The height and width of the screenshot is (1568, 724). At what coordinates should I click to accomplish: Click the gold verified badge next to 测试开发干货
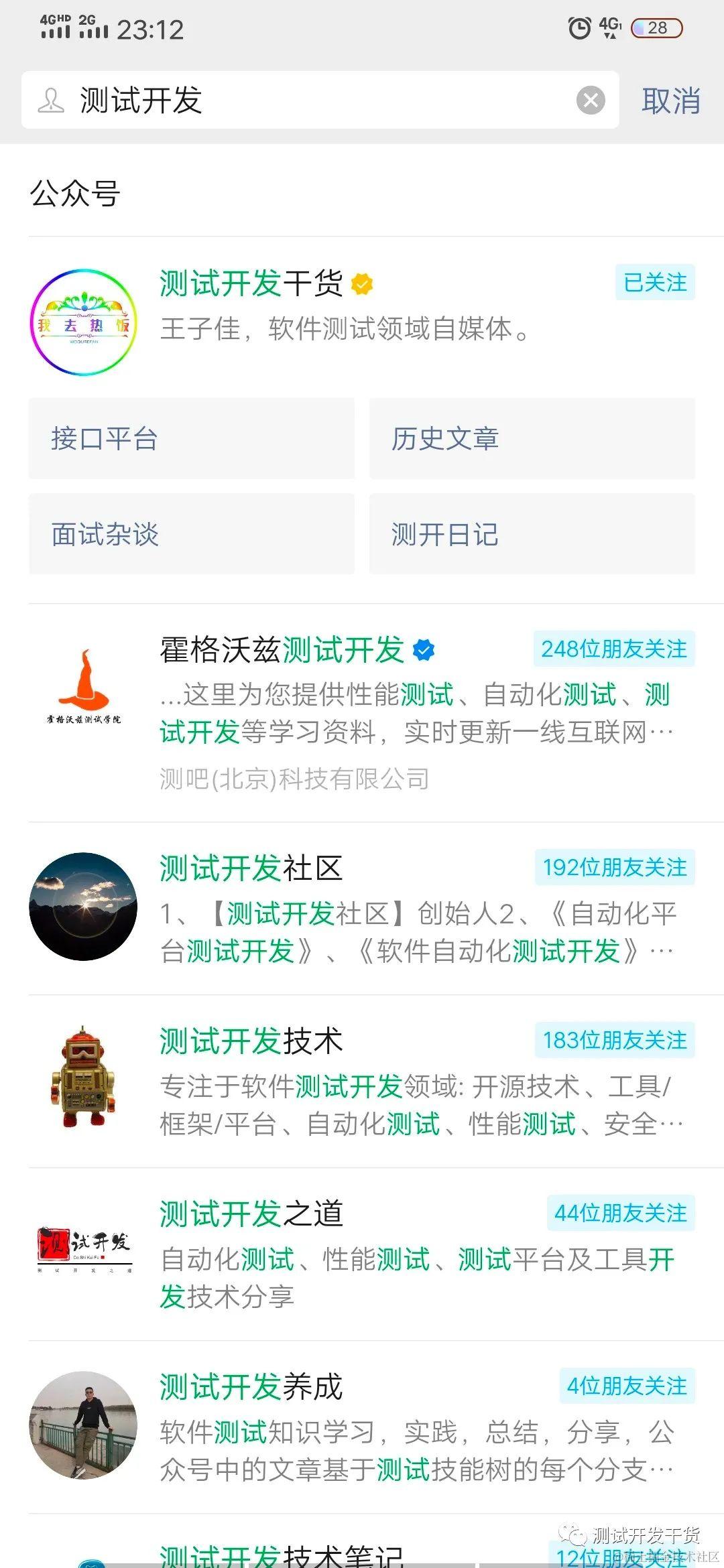[x=363, y=284]
